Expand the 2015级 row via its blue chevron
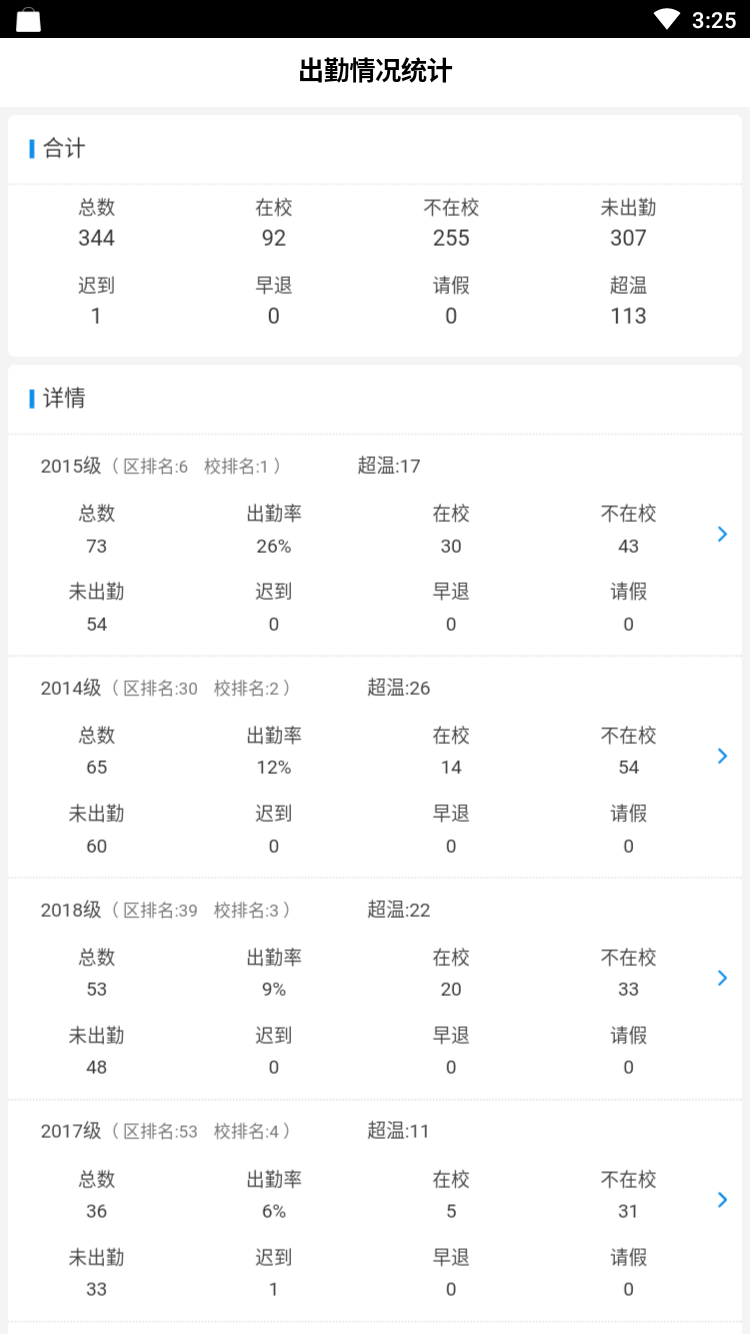The height and width of the screenshot is (1334, 750). (x=722, y=534)
